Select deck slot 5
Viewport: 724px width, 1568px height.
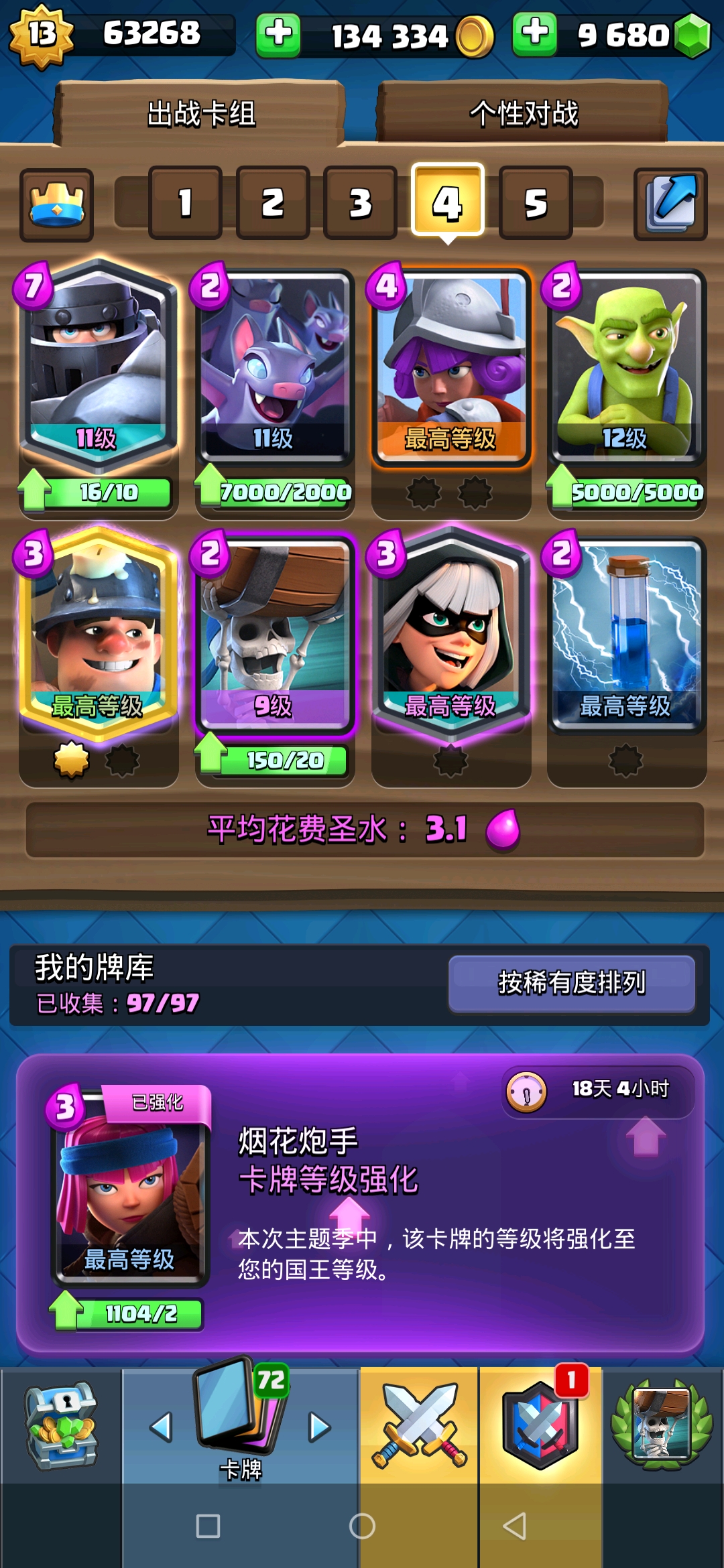536,203
